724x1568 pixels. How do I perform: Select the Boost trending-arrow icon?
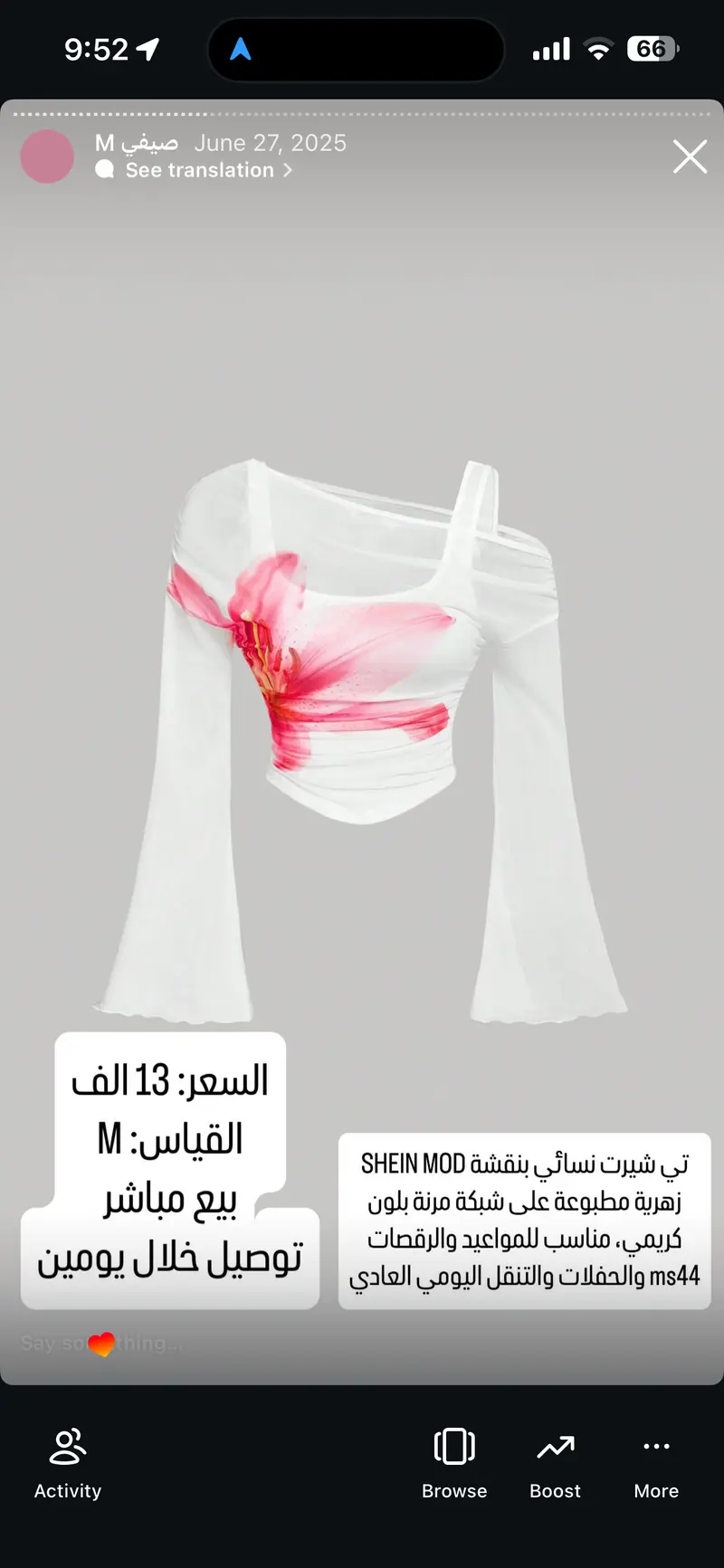[555, 1446]
